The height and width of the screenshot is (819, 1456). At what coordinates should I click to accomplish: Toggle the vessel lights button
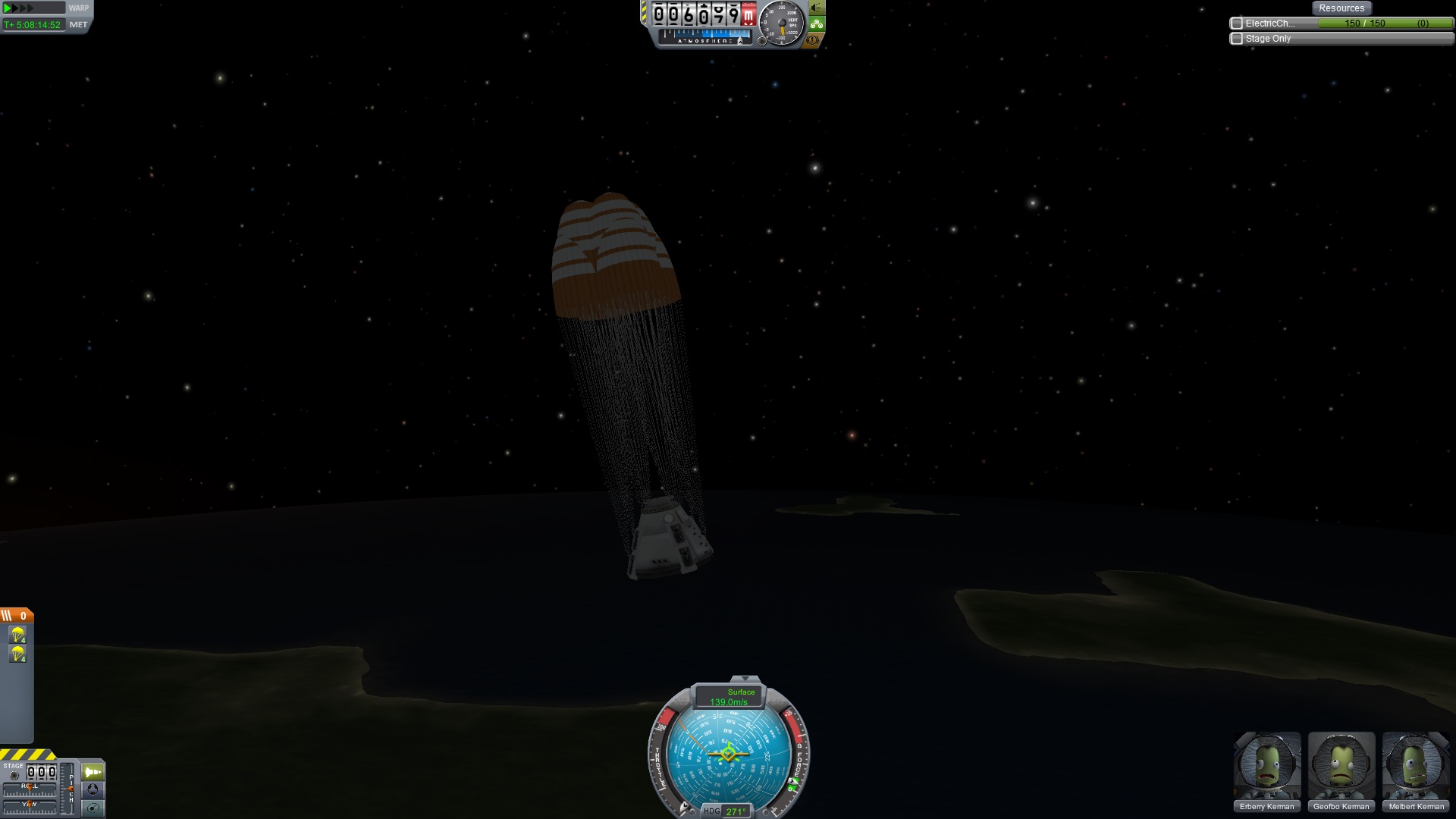(x=817, y=8)
